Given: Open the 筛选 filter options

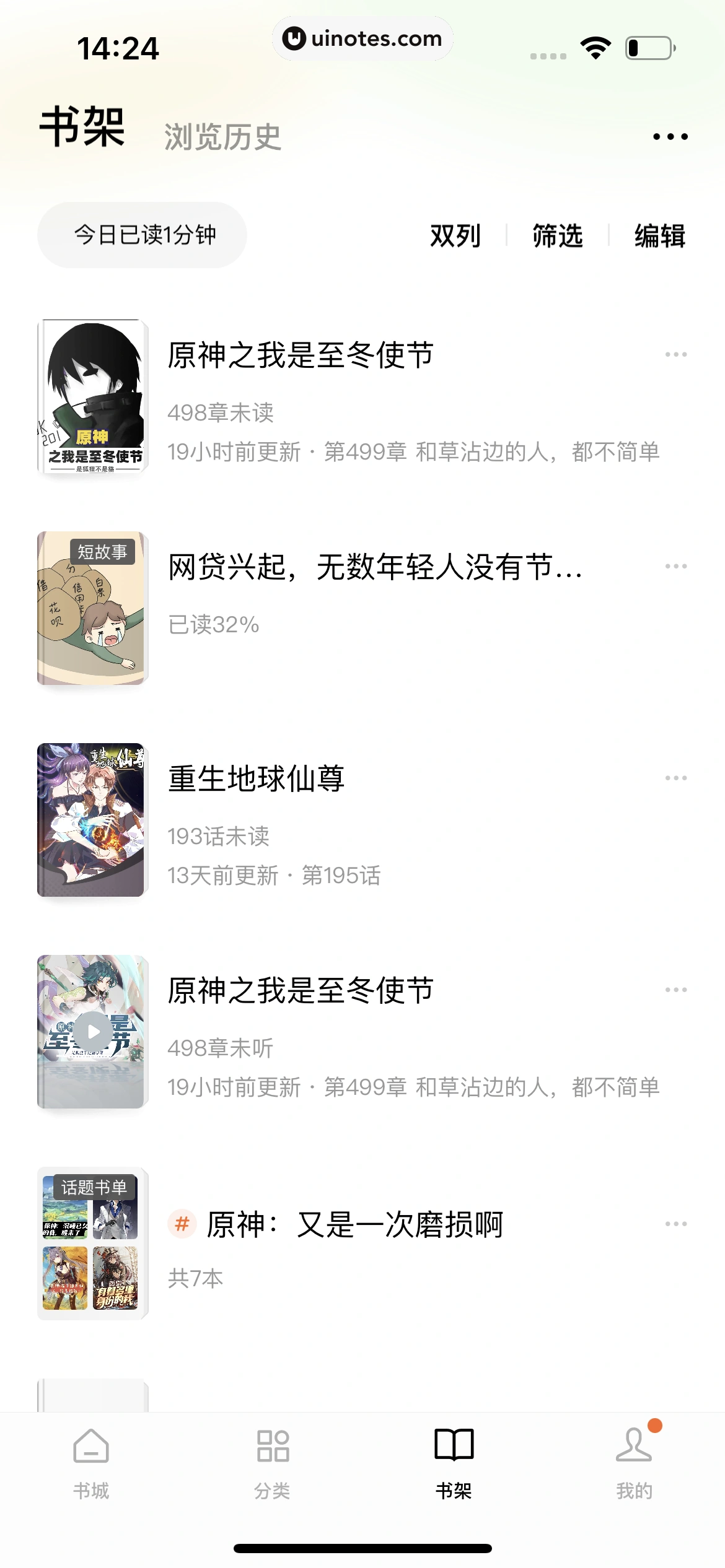Looking at the screenshot, I should [x=558, y=236].
